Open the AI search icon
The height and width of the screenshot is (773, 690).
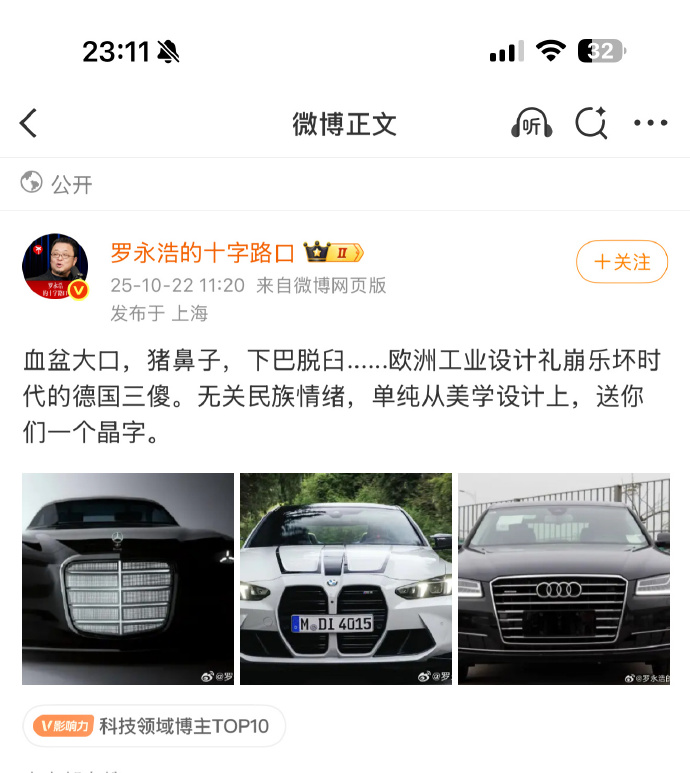click(x=592, y=123)
